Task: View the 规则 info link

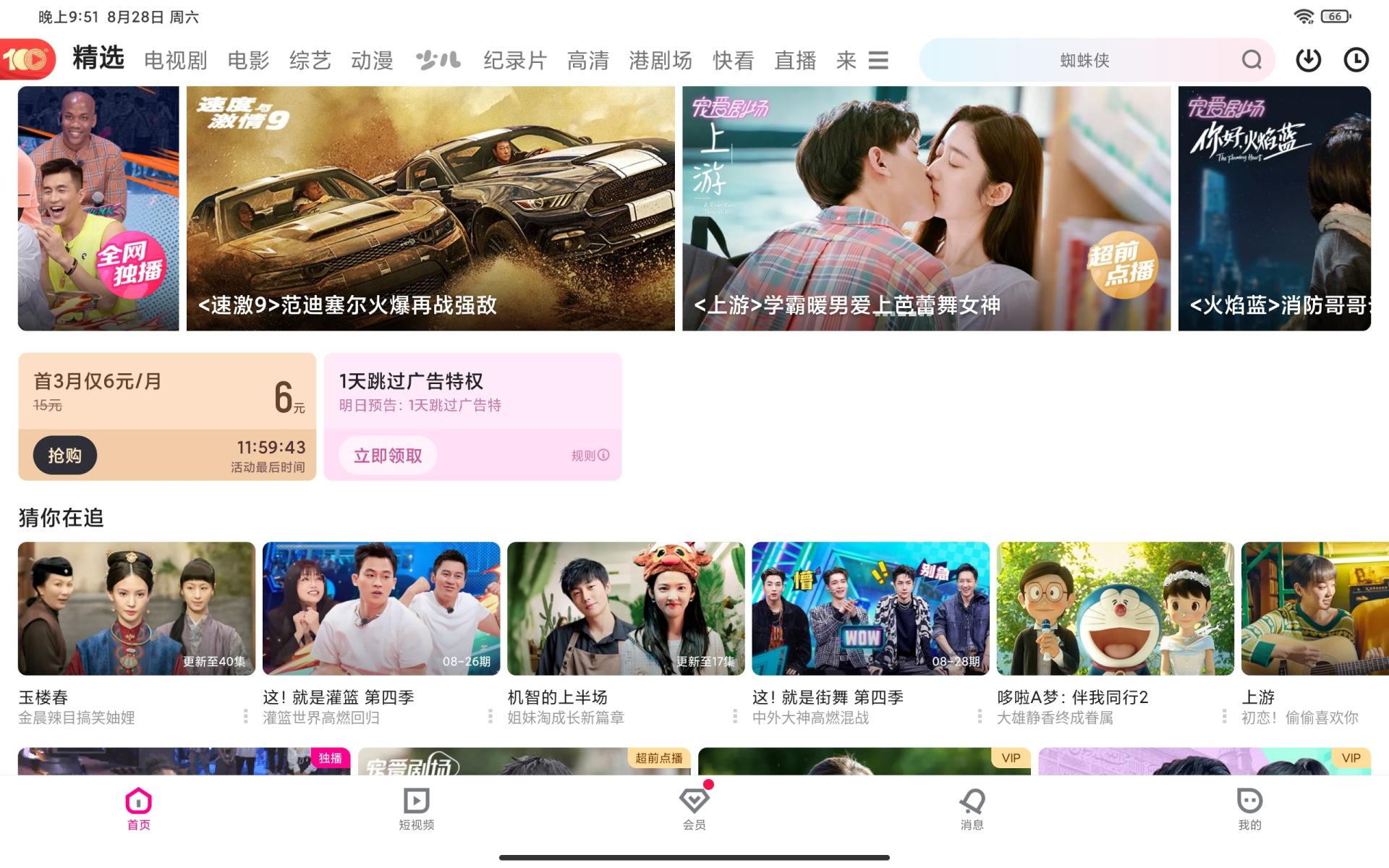Action: (590, 455)
